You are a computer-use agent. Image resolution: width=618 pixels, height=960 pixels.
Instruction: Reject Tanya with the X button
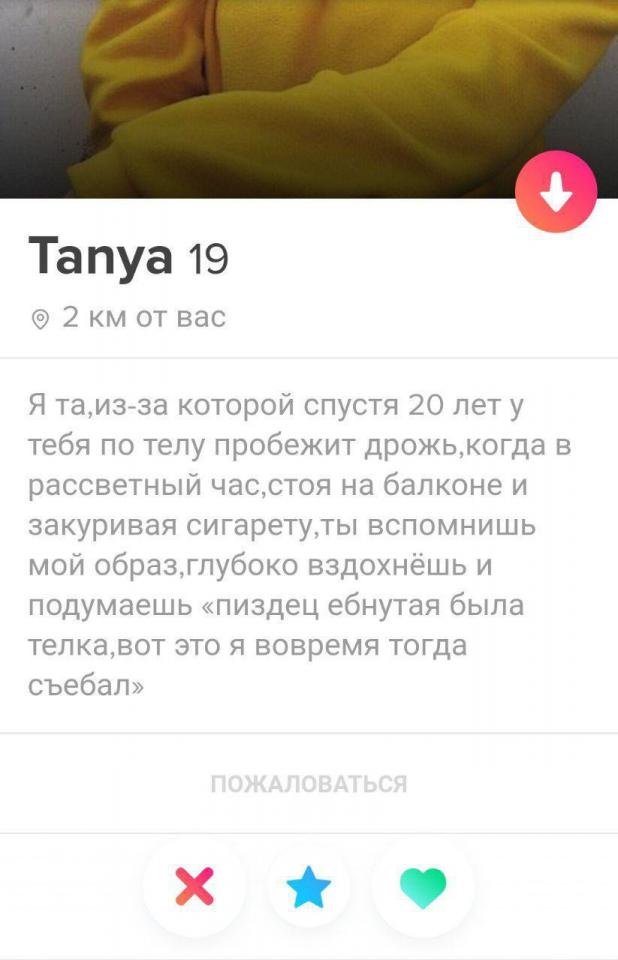pyautogui.click(x=194, y=886)
